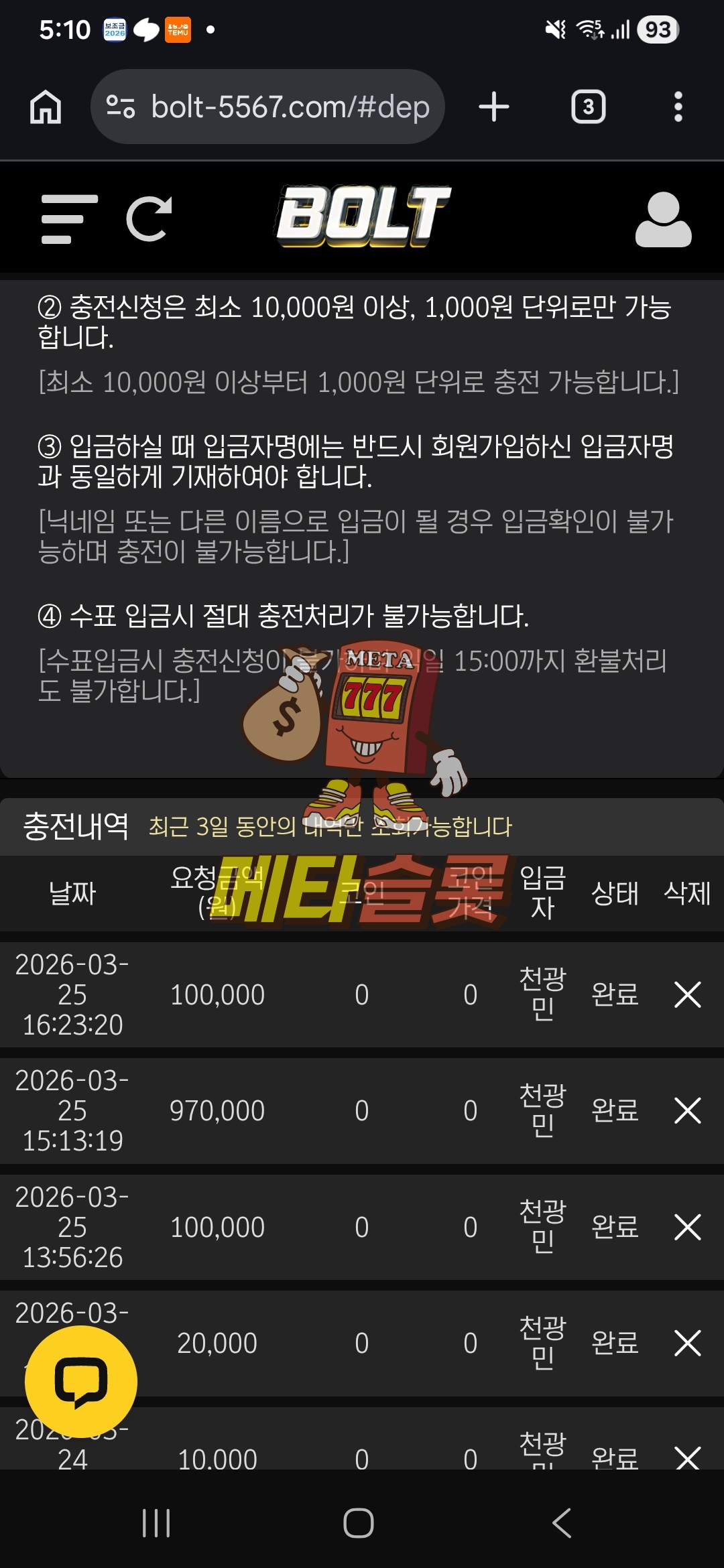Delete the 20,000 deposit record
The image size is (724, 1568).
click(687, 1343)
